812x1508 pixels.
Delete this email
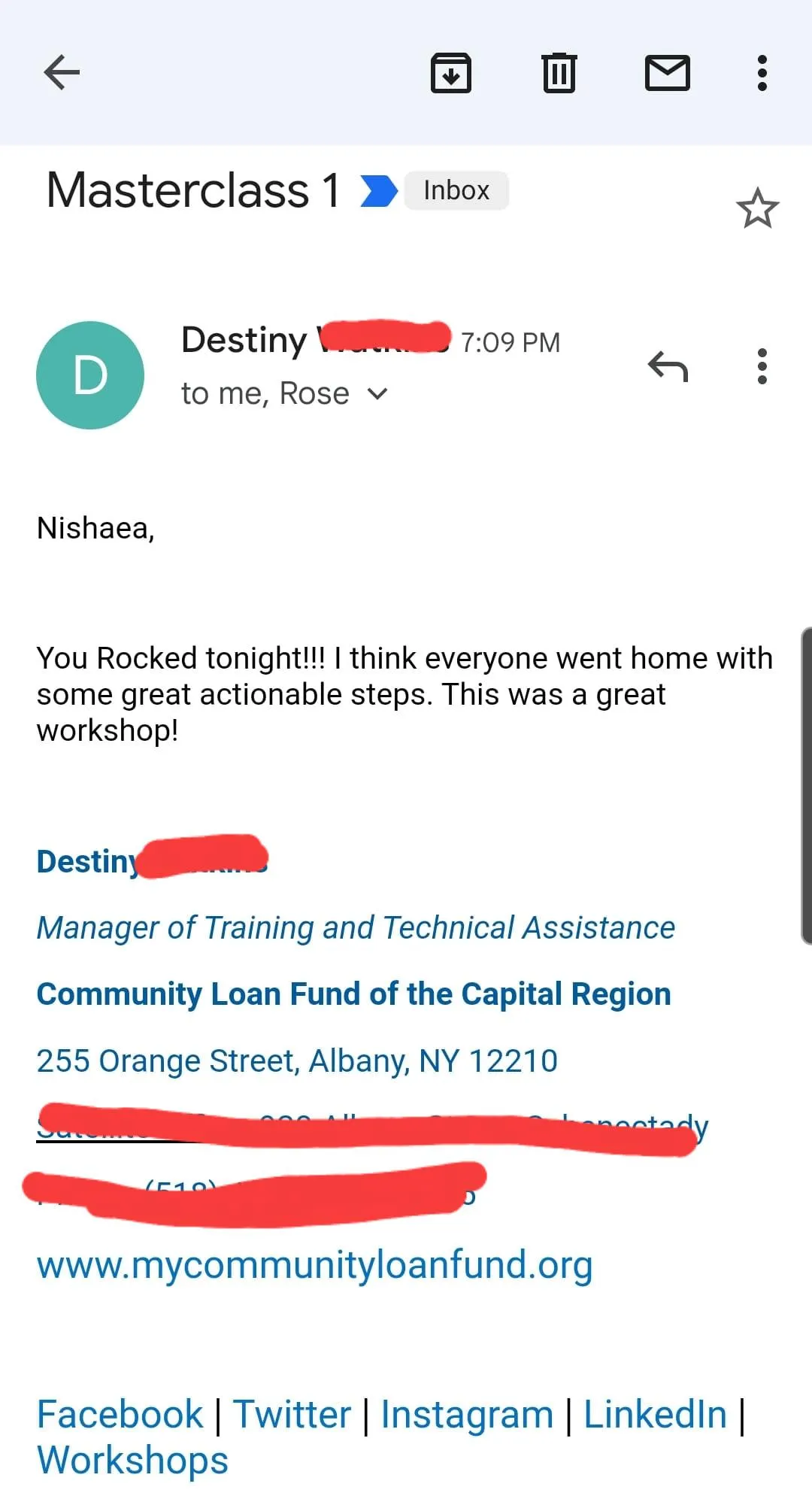(559, 73)
